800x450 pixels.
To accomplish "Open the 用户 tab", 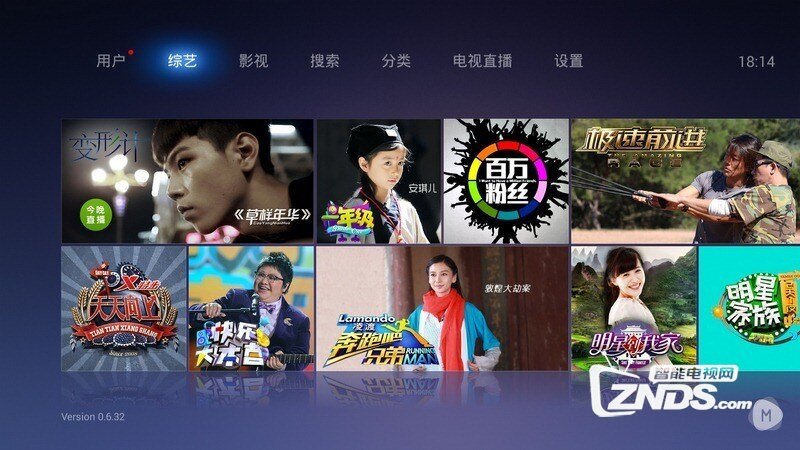I will [x=111, y=61].
